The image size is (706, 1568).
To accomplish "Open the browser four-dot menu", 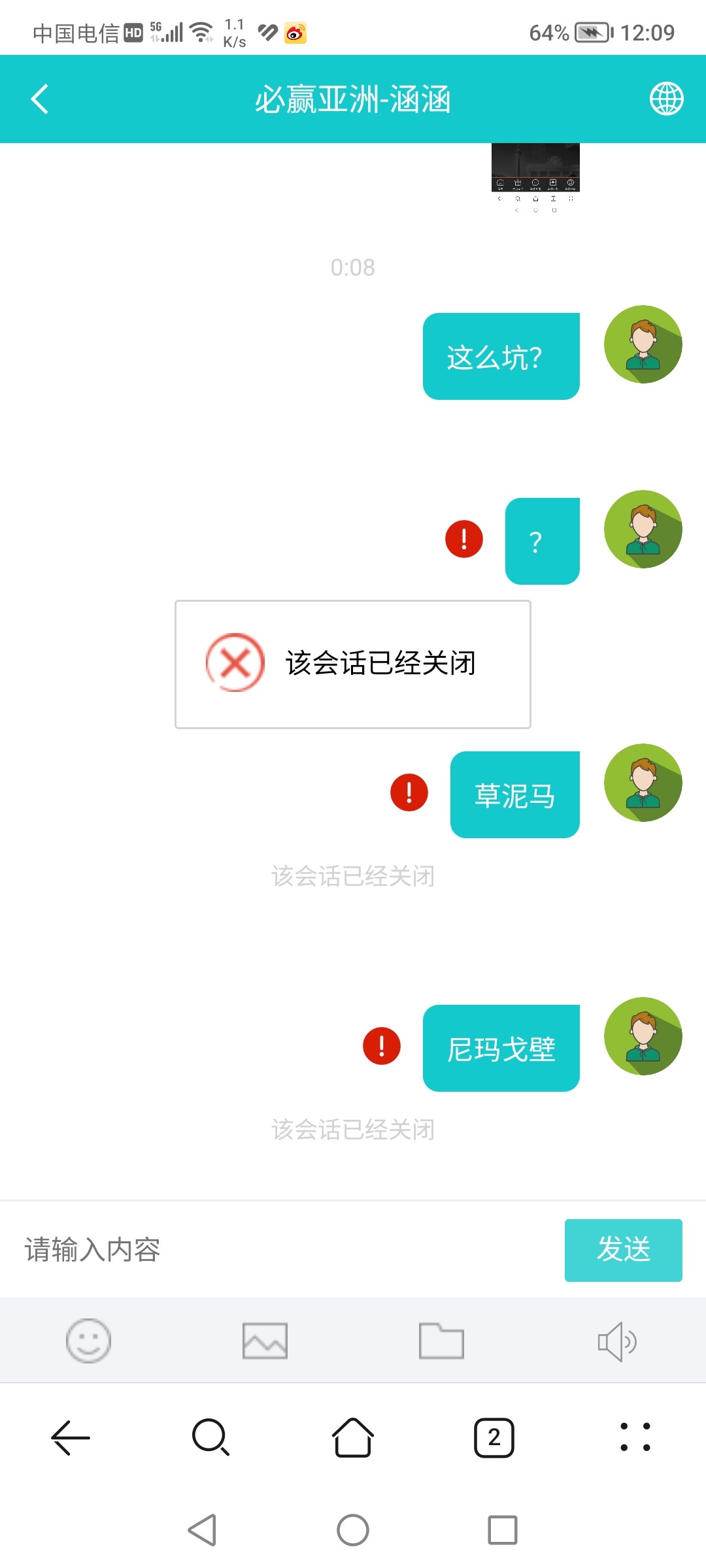I will pyautogui.click(x=635, y=1437).
